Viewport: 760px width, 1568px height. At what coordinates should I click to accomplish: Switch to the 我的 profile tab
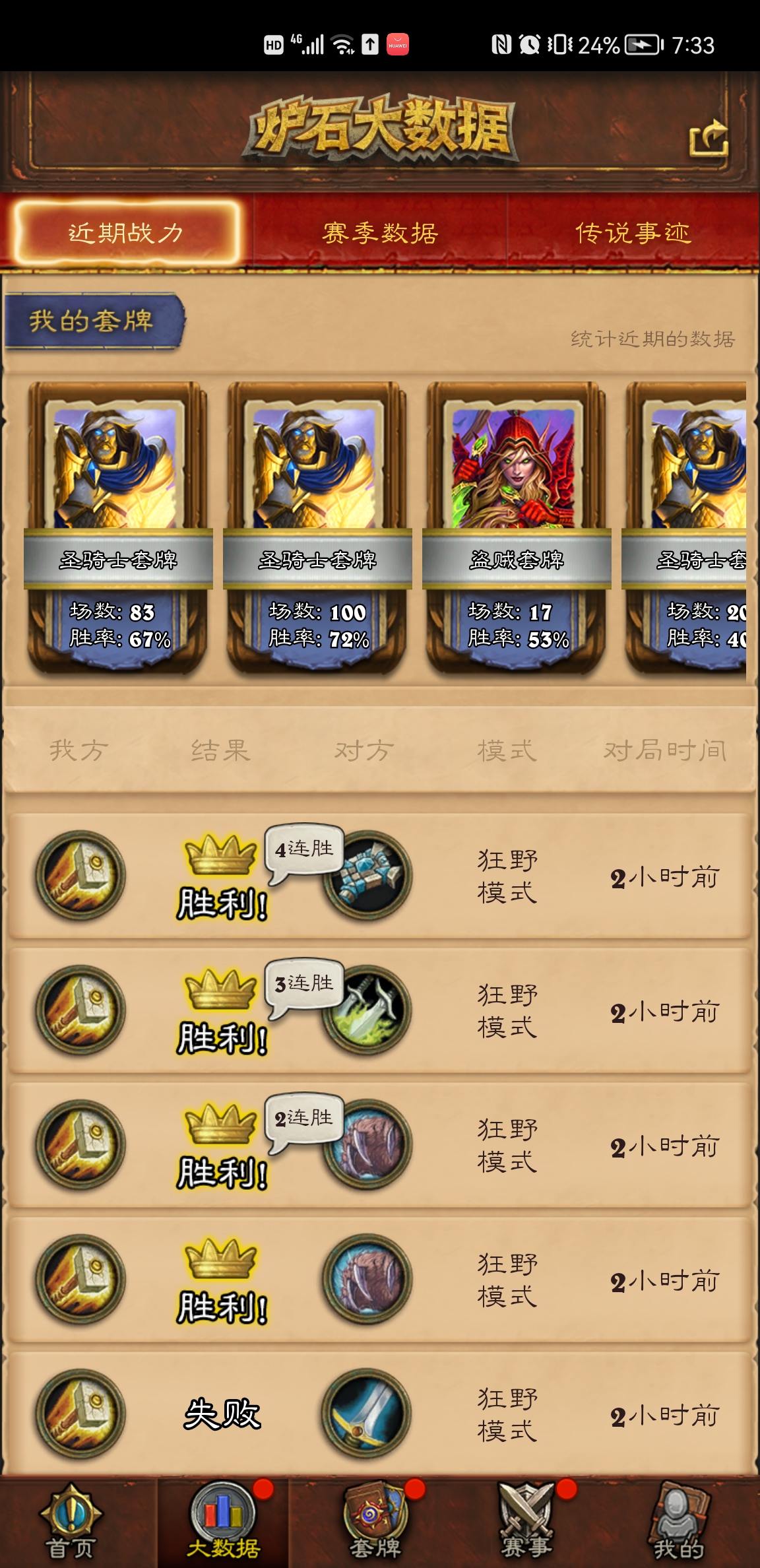coord(678,1524)
